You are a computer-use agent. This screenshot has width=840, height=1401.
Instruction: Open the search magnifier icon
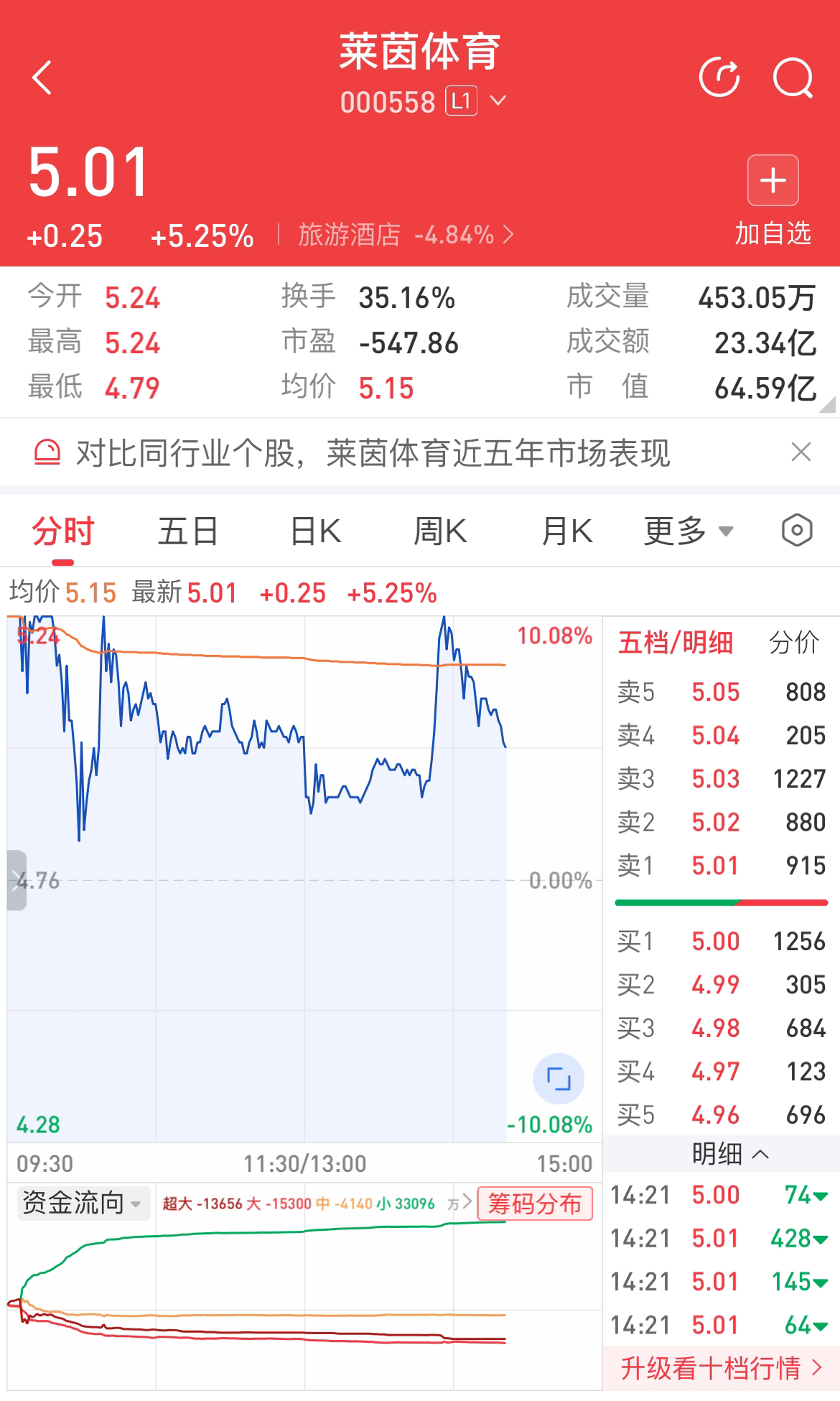click(793, 78)
